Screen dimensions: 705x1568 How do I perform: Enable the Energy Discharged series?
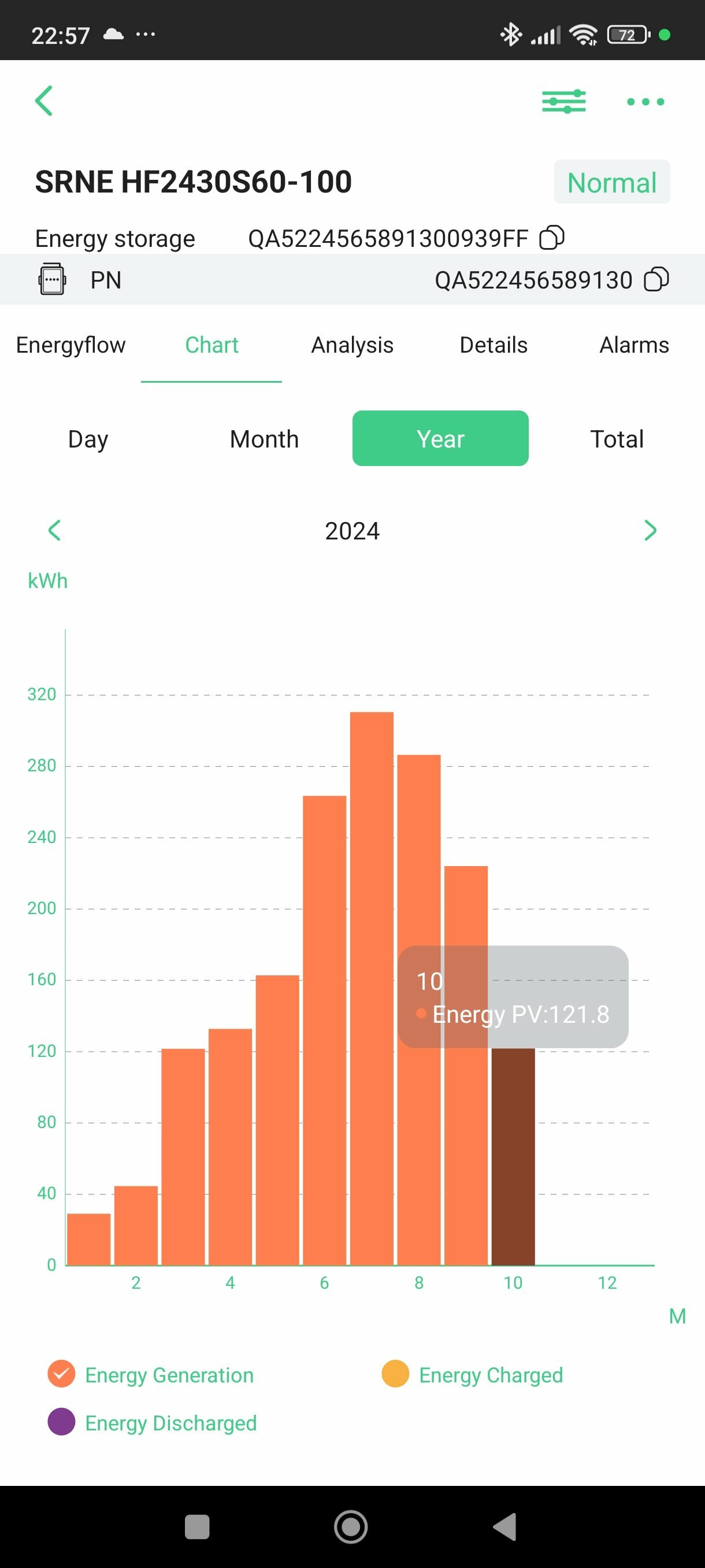pos(152,1422)
